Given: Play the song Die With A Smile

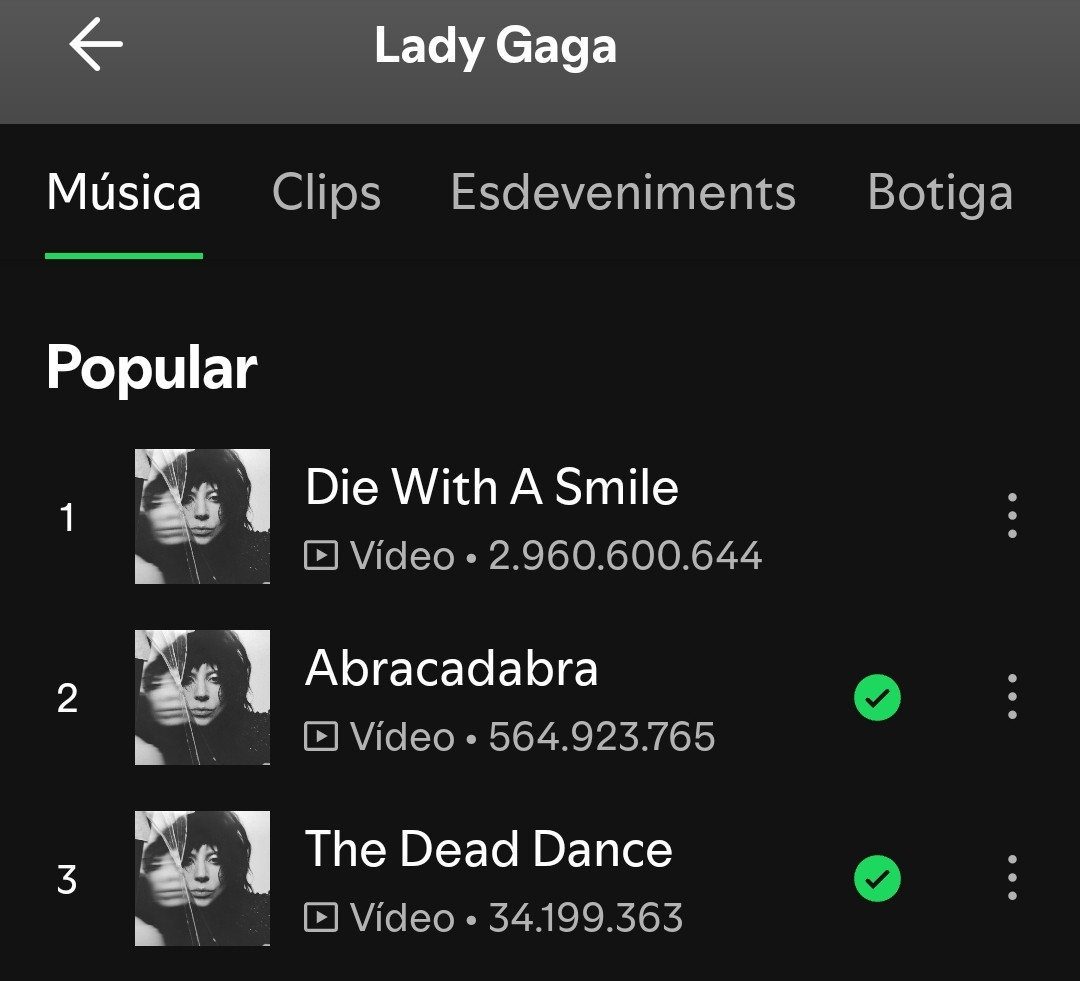Looking at the screenshot, I should tap(491, 489).
